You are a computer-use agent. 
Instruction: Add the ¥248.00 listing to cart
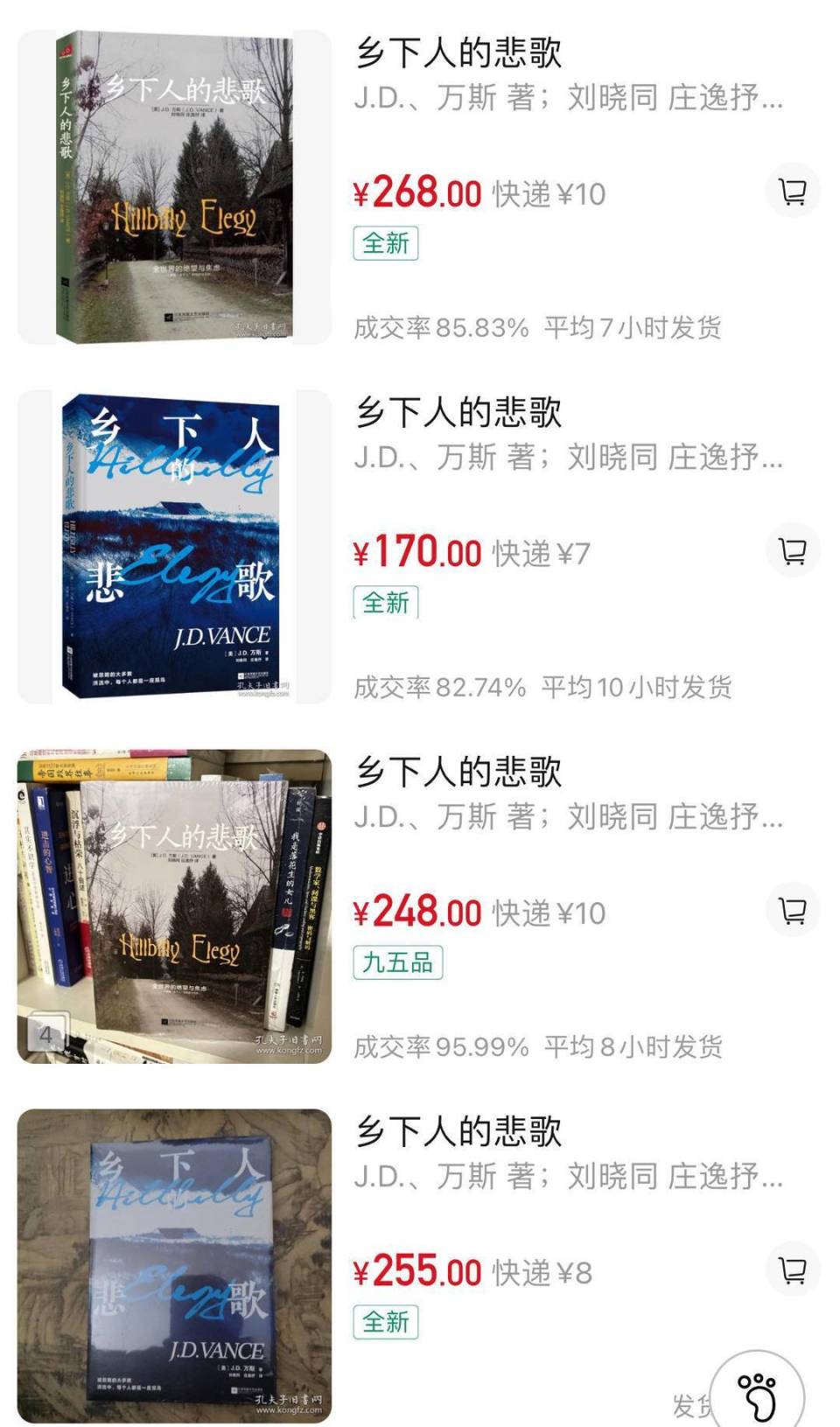[793, 911]
